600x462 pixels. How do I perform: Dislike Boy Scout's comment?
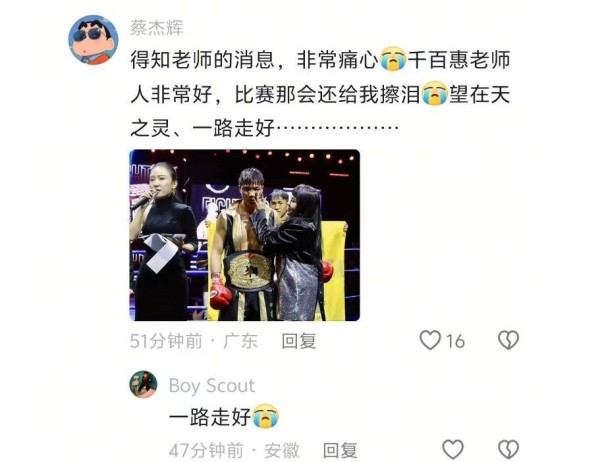508,450
